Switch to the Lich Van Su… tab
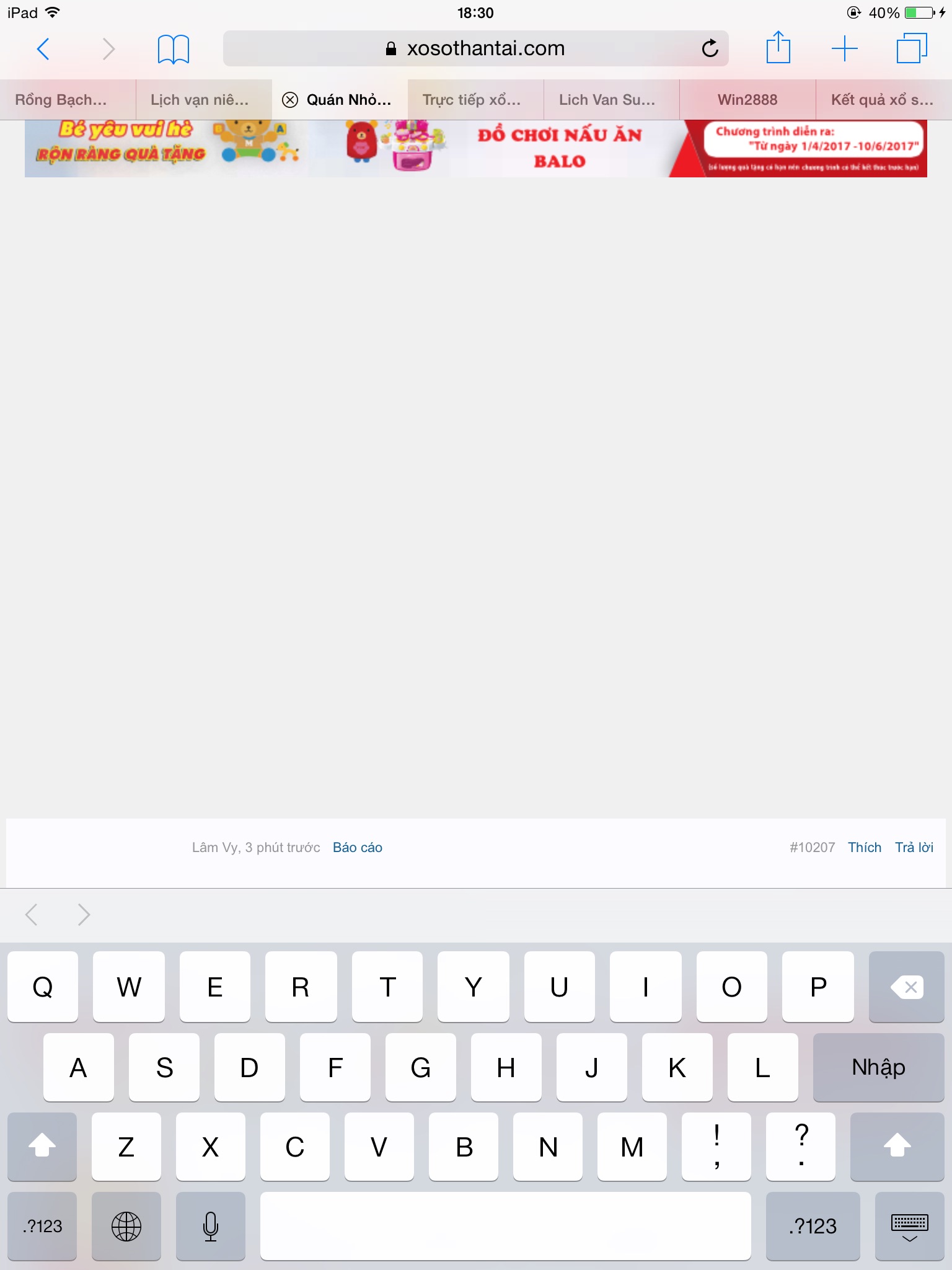 point(607,100)
